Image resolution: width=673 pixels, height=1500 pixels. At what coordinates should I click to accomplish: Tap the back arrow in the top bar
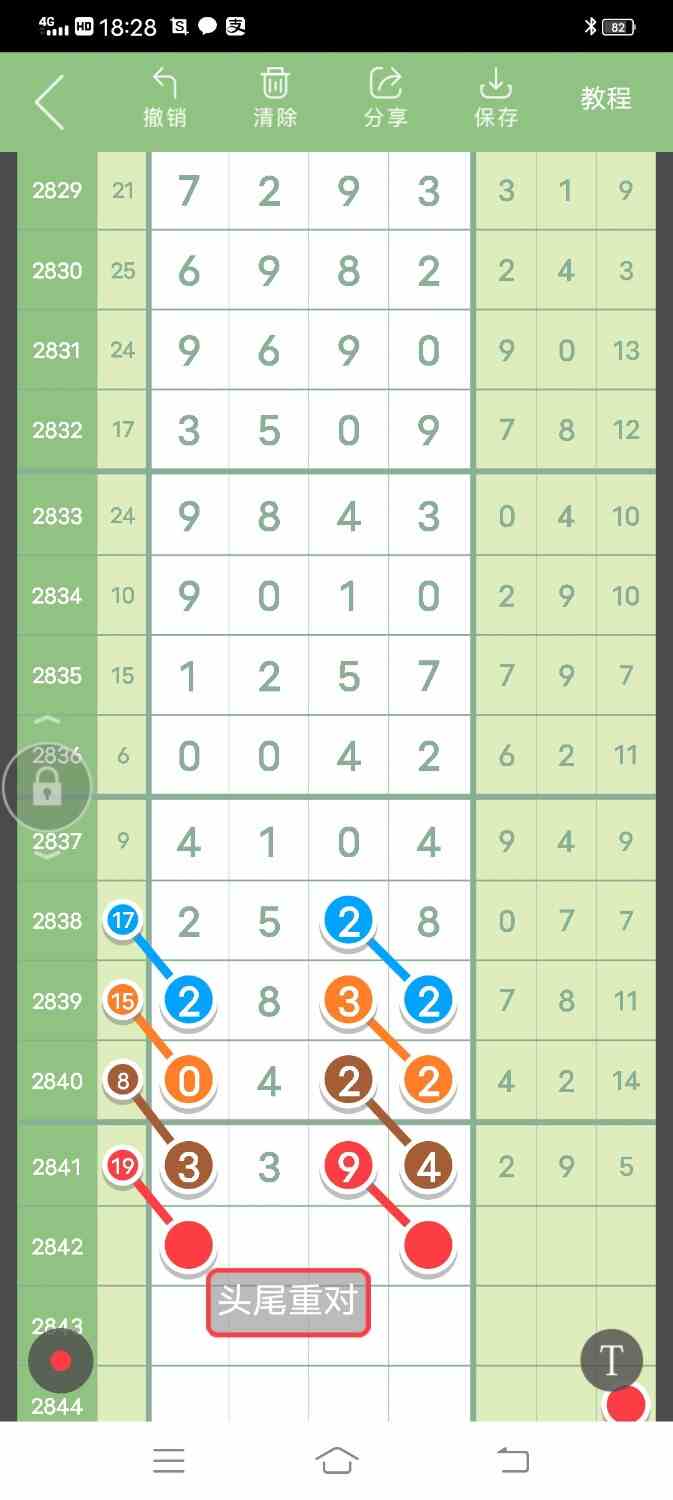tap(49, 101)
